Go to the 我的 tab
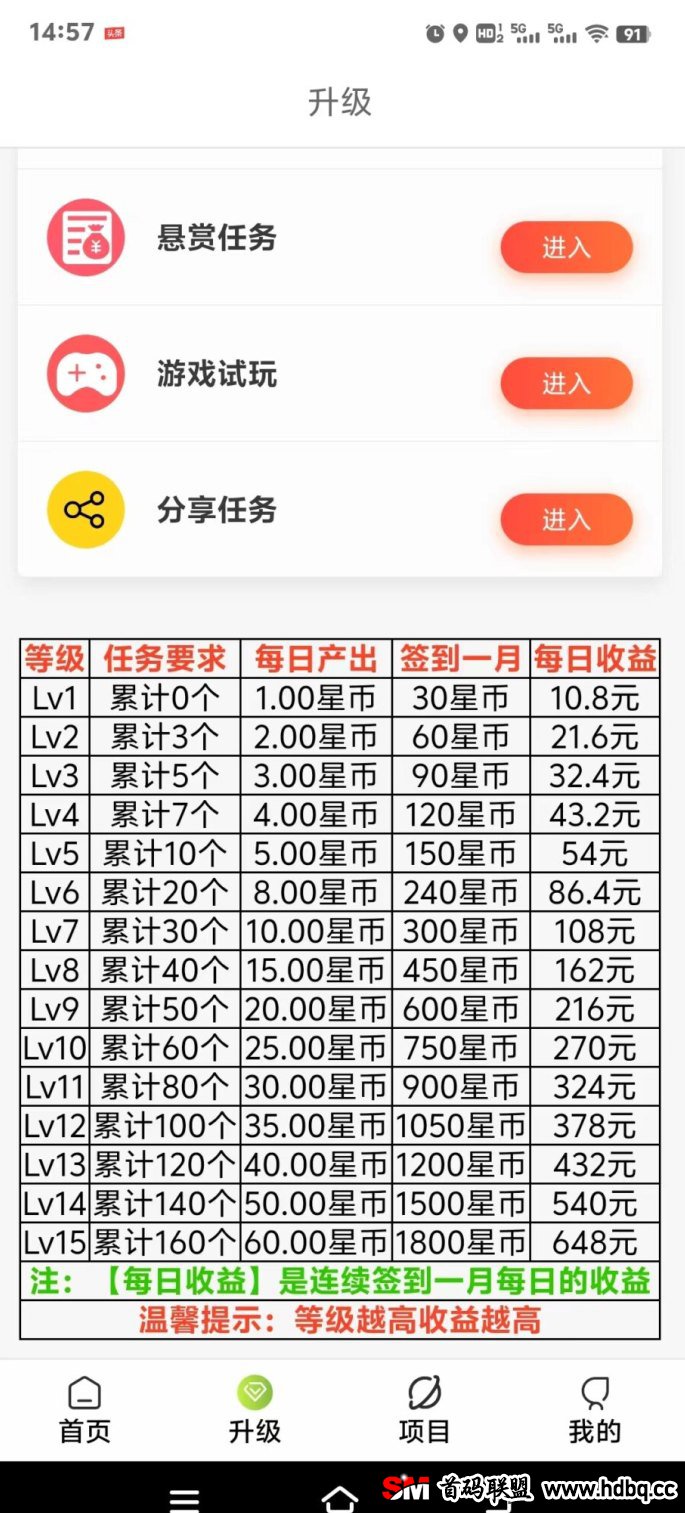Screen dimensions: 685x1513 click(x=595, y=1410)
